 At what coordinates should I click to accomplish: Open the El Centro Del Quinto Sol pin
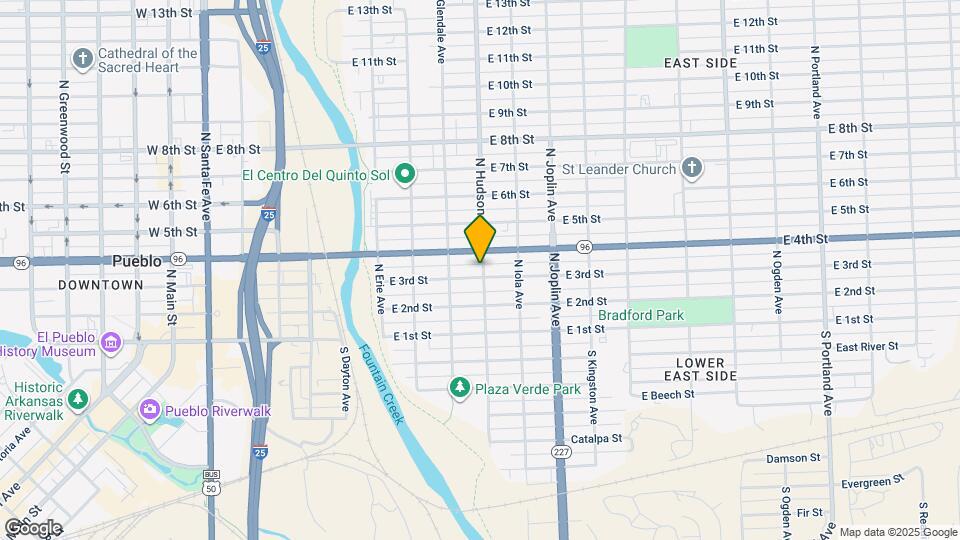(x=405, y=175)
